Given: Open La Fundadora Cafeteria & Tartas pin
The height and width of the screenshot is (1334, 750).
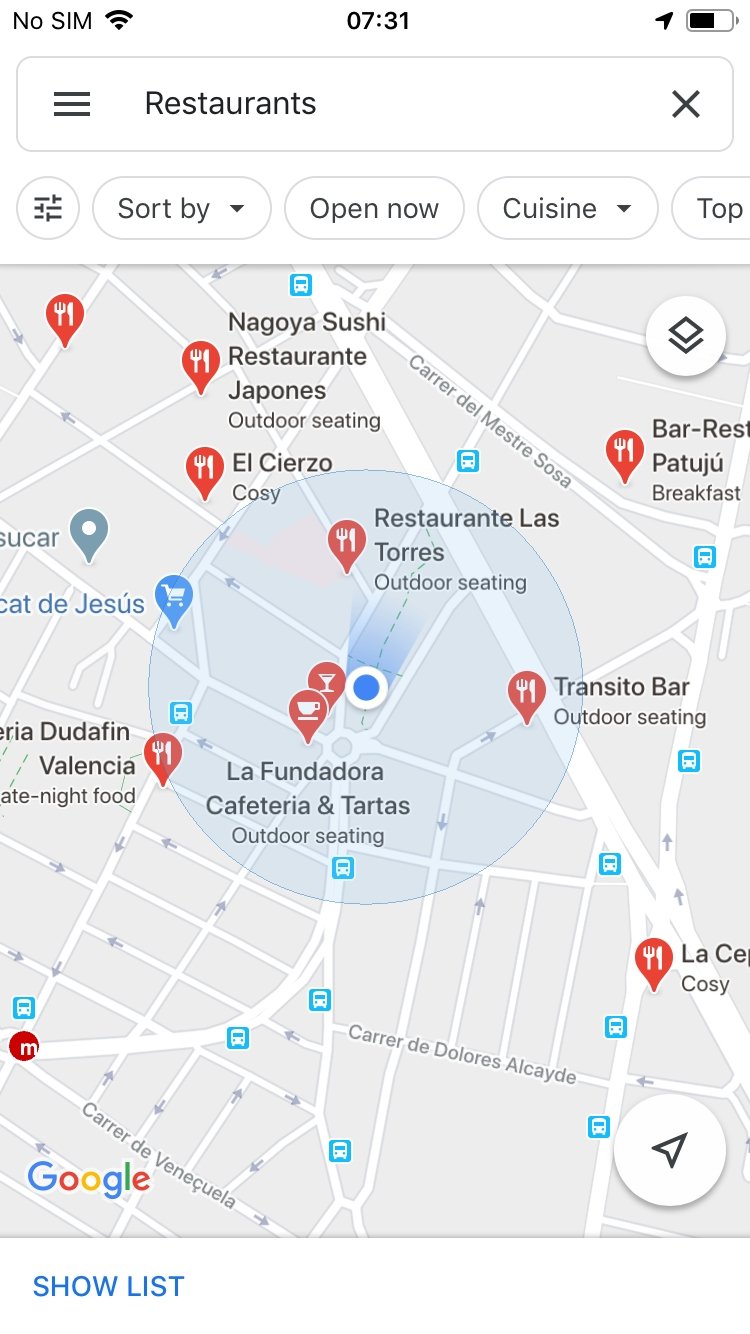Looking at the screenshot, I should coord(307,715).
